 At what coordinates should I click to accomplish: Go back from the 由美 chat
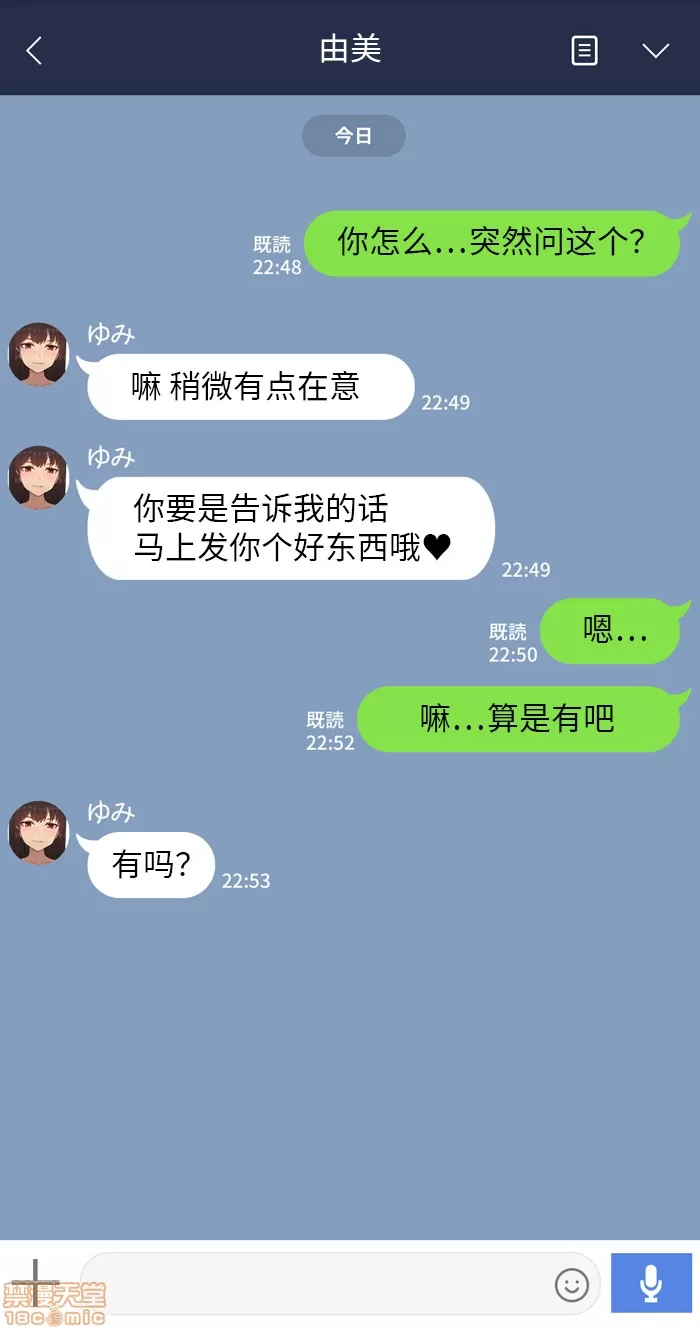coord(34,50)
